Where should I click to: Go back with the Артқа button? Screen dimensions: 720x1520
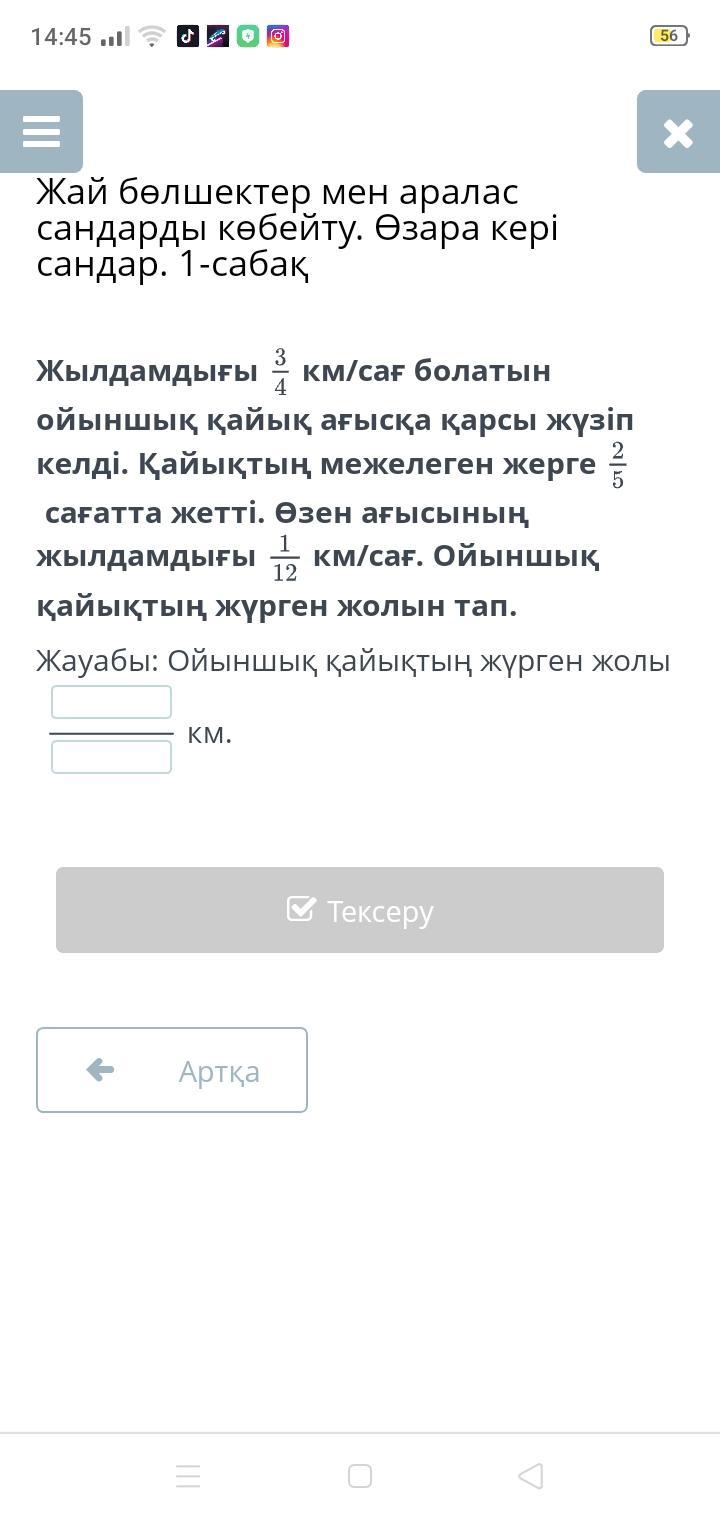(172, 1070)
